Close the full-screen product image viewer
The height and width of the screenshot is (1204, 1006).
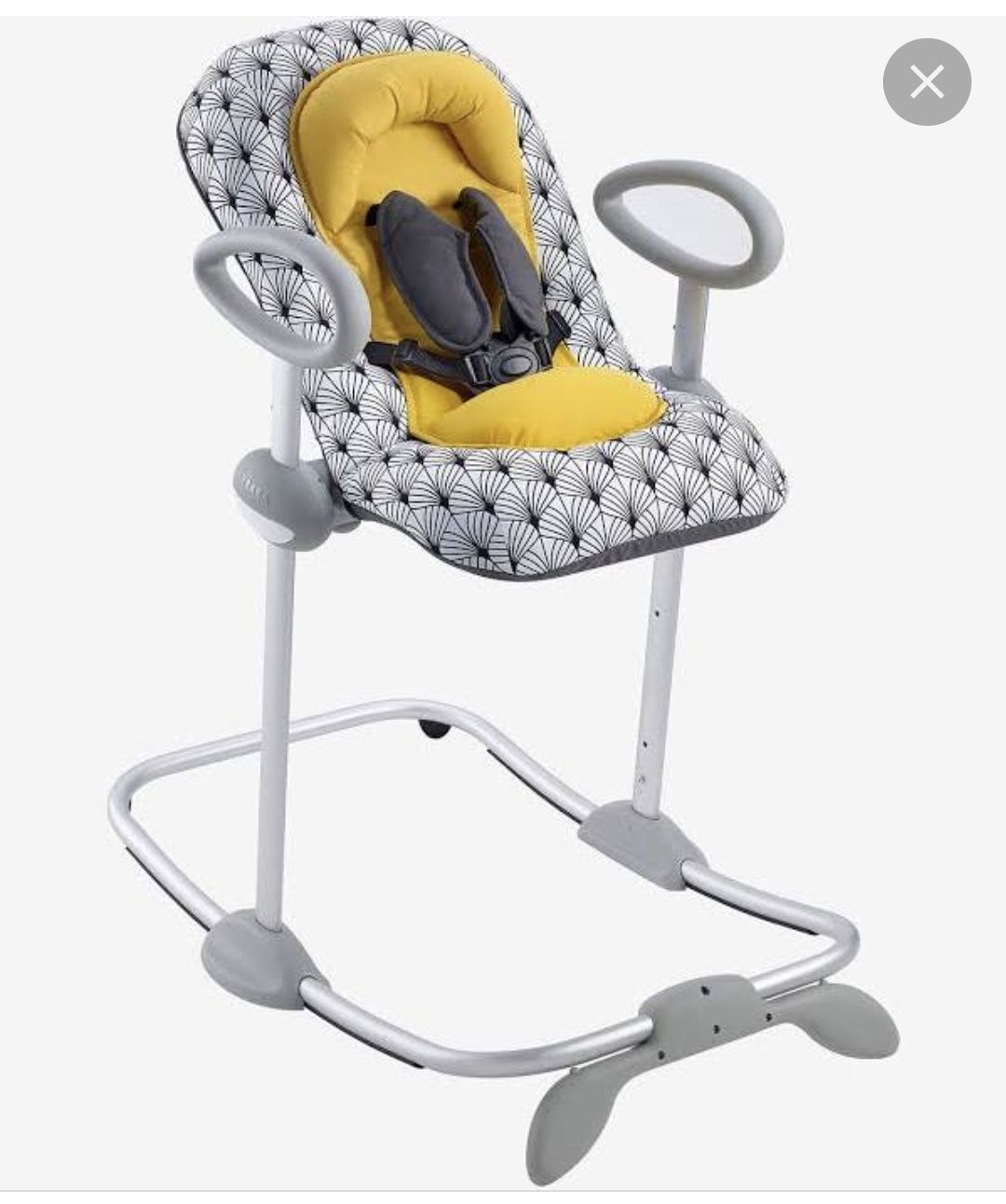point(926,82)
